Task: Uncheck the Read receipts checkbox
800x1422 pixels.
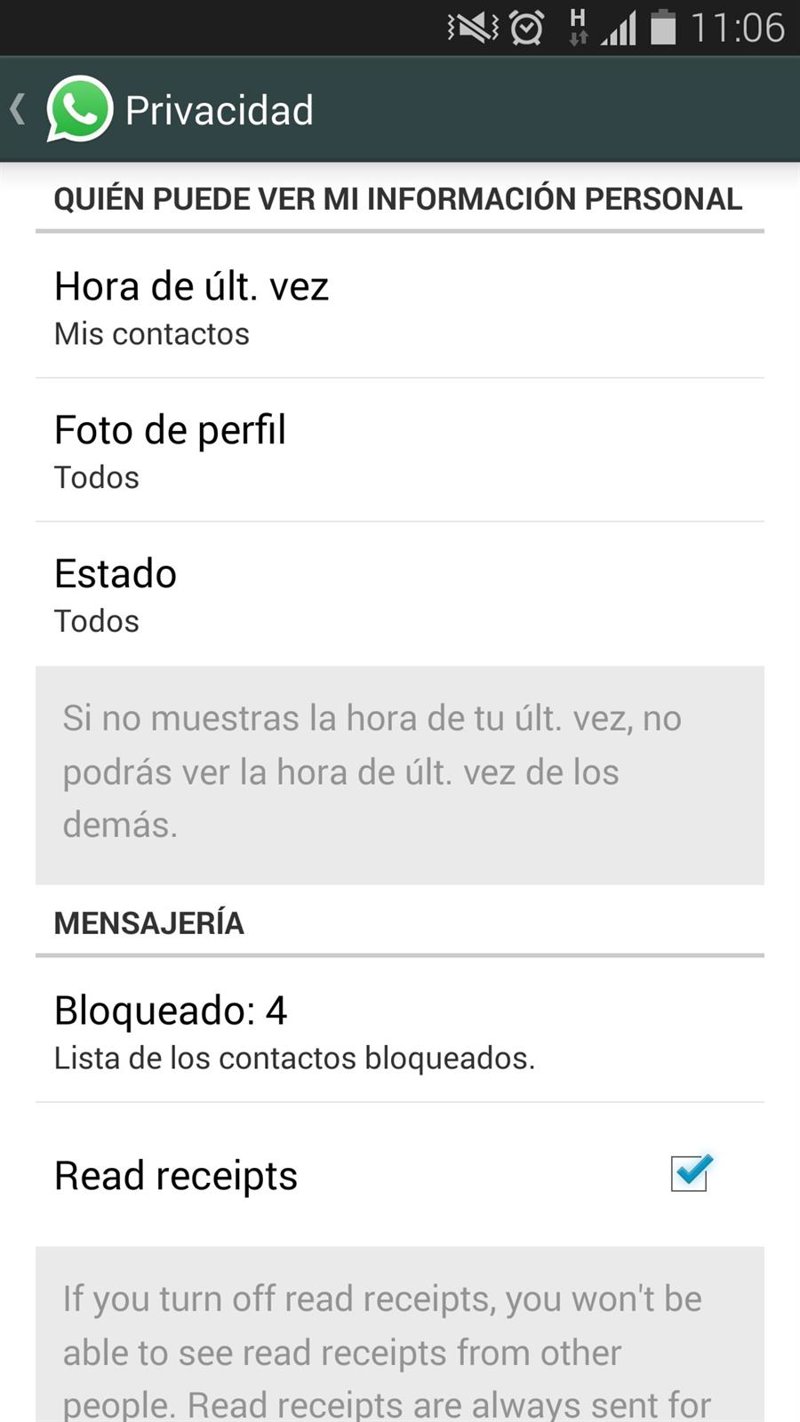Action: [x=690, y=1173]
